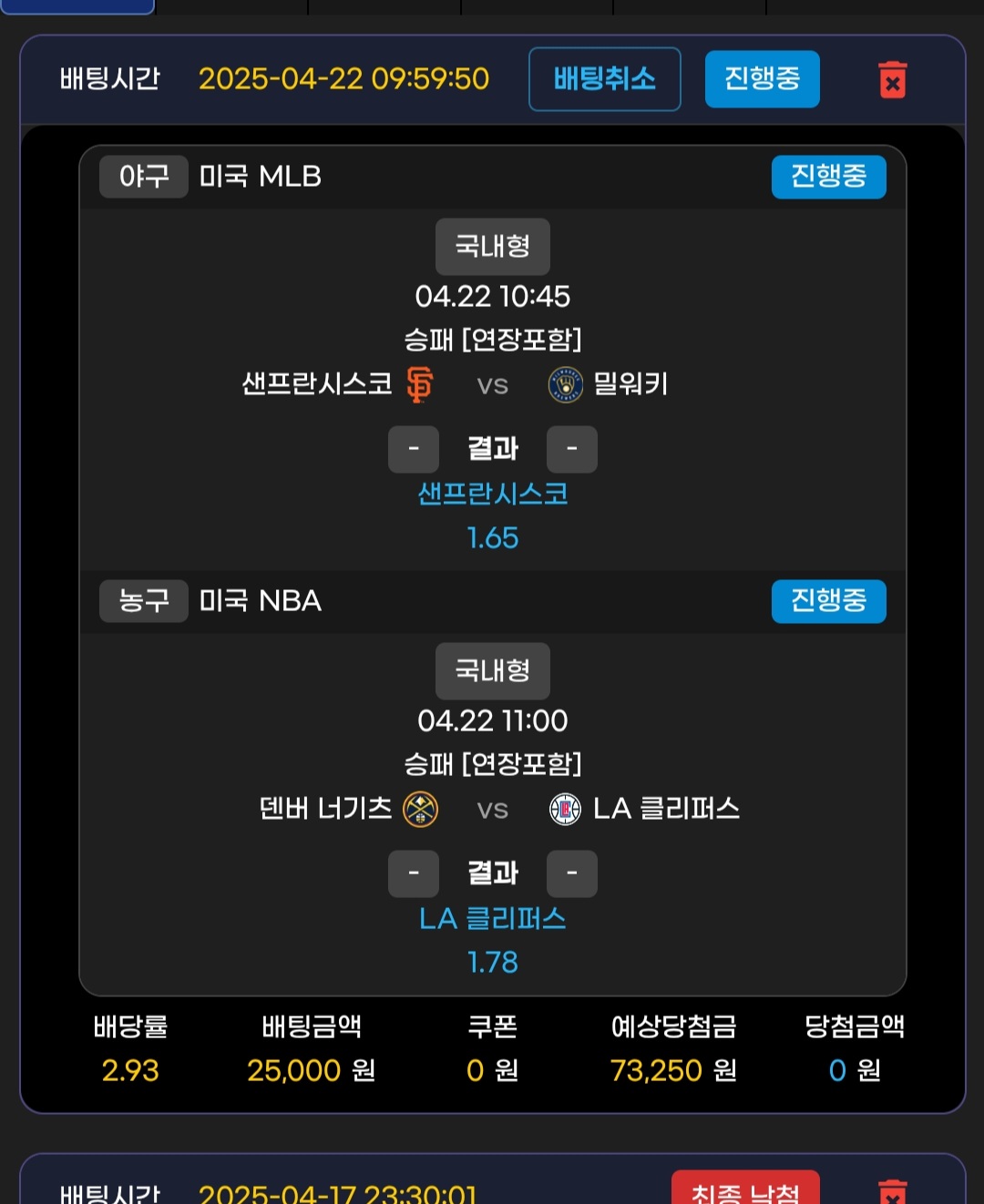Delete the 2025-04-17 bet record

(x=893, y=1191)
